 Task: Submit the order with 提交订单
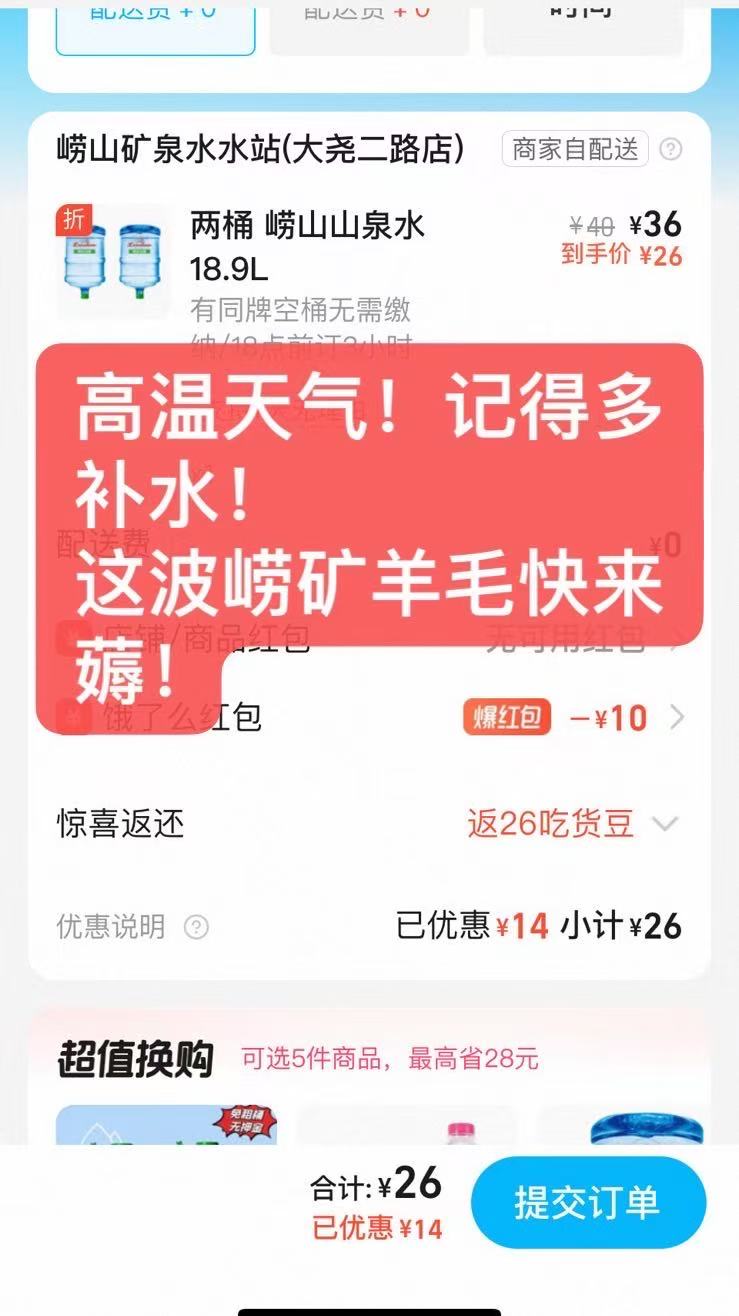pos(587,1203)
